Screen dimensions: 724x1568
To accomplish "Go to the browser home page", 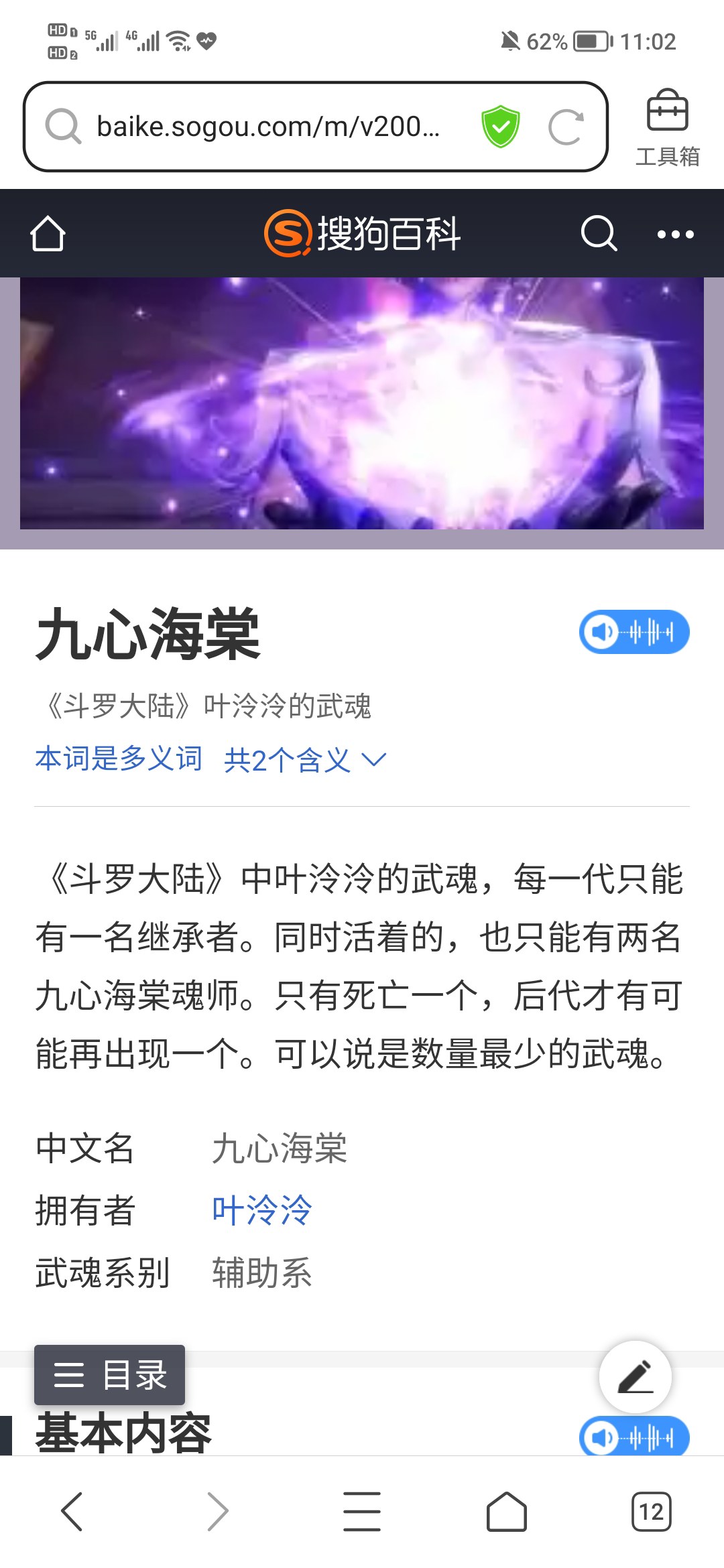I will pos(506,1512).
